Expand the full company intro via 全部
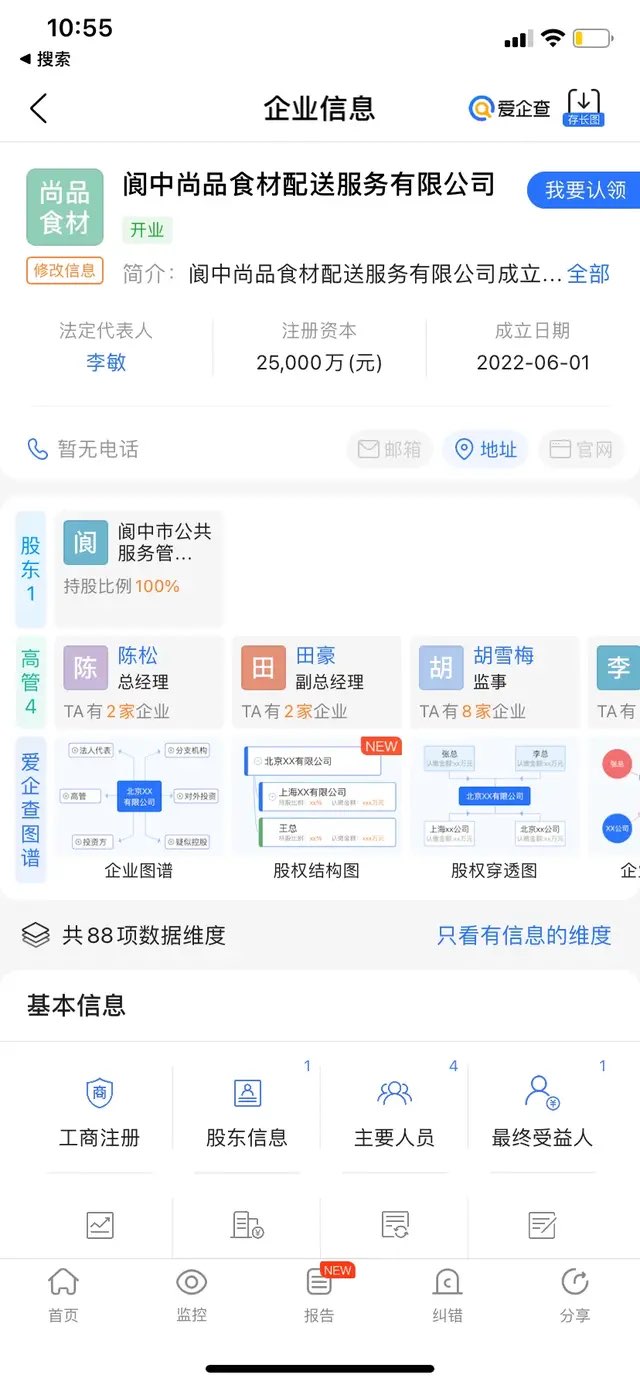The width and height of the screenshot is (640, 1385). pos(588,274)
